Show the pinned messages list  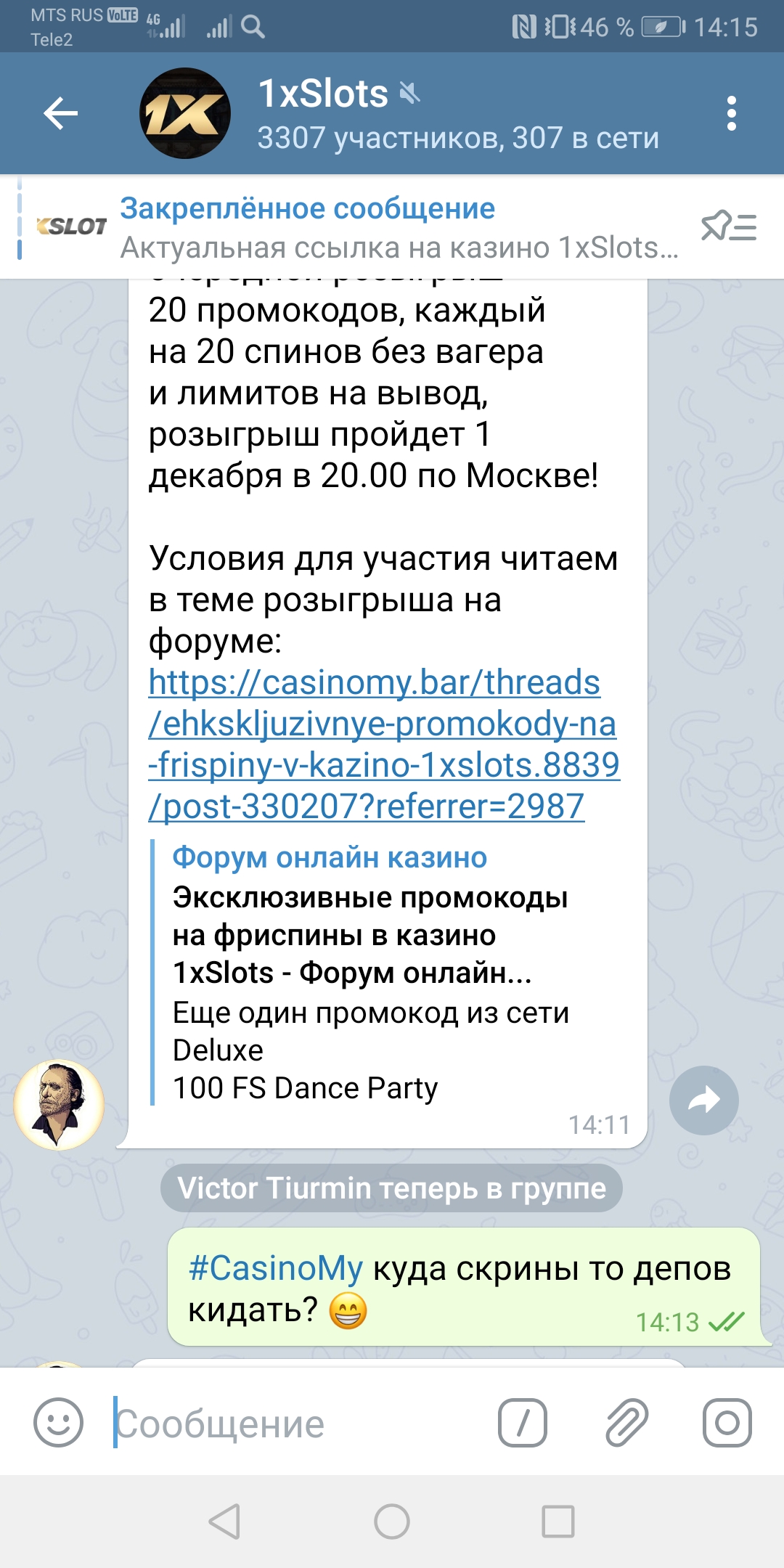728,227
